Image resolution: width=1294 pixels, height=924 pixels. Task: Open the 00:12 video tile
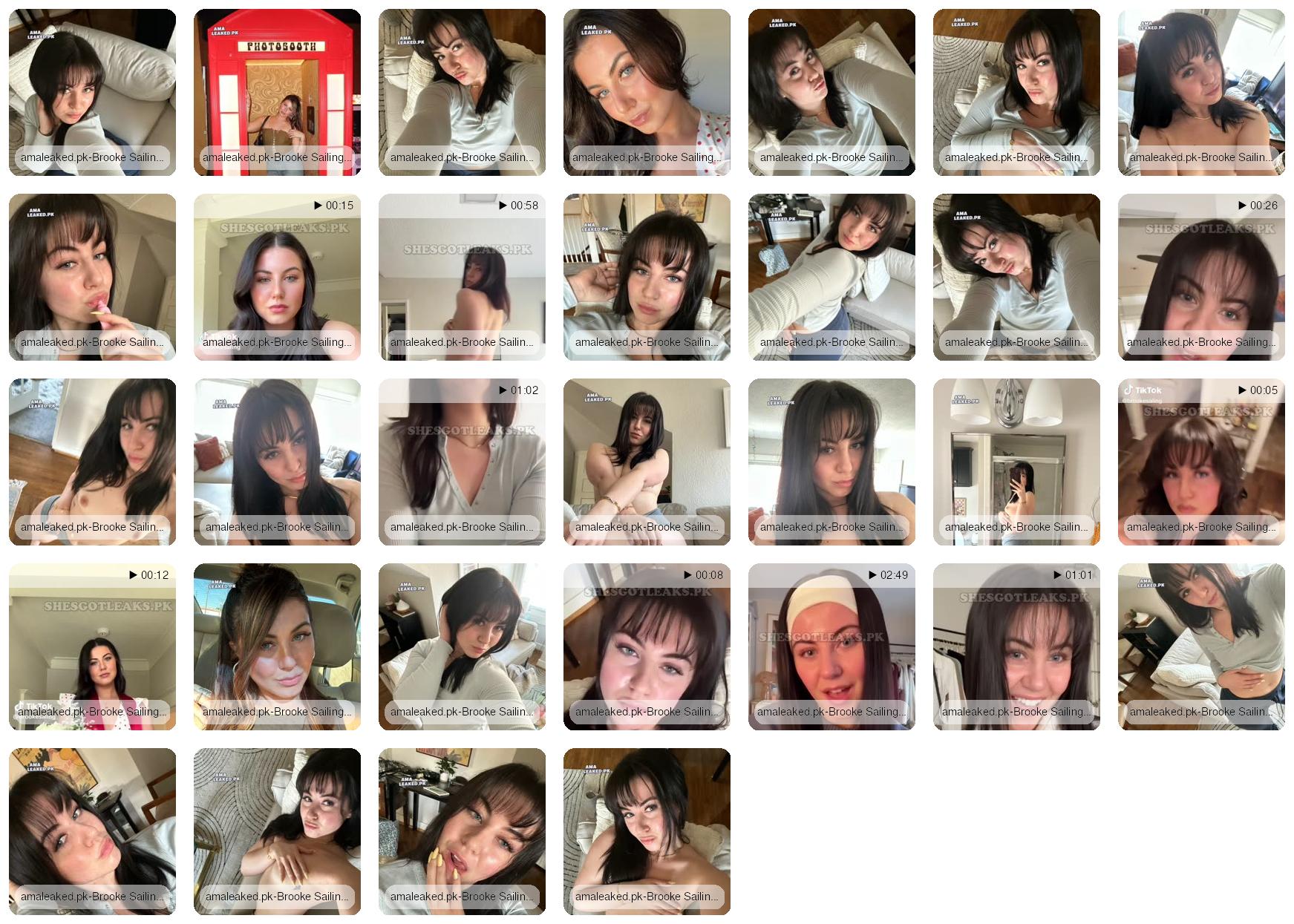point(92,646)
